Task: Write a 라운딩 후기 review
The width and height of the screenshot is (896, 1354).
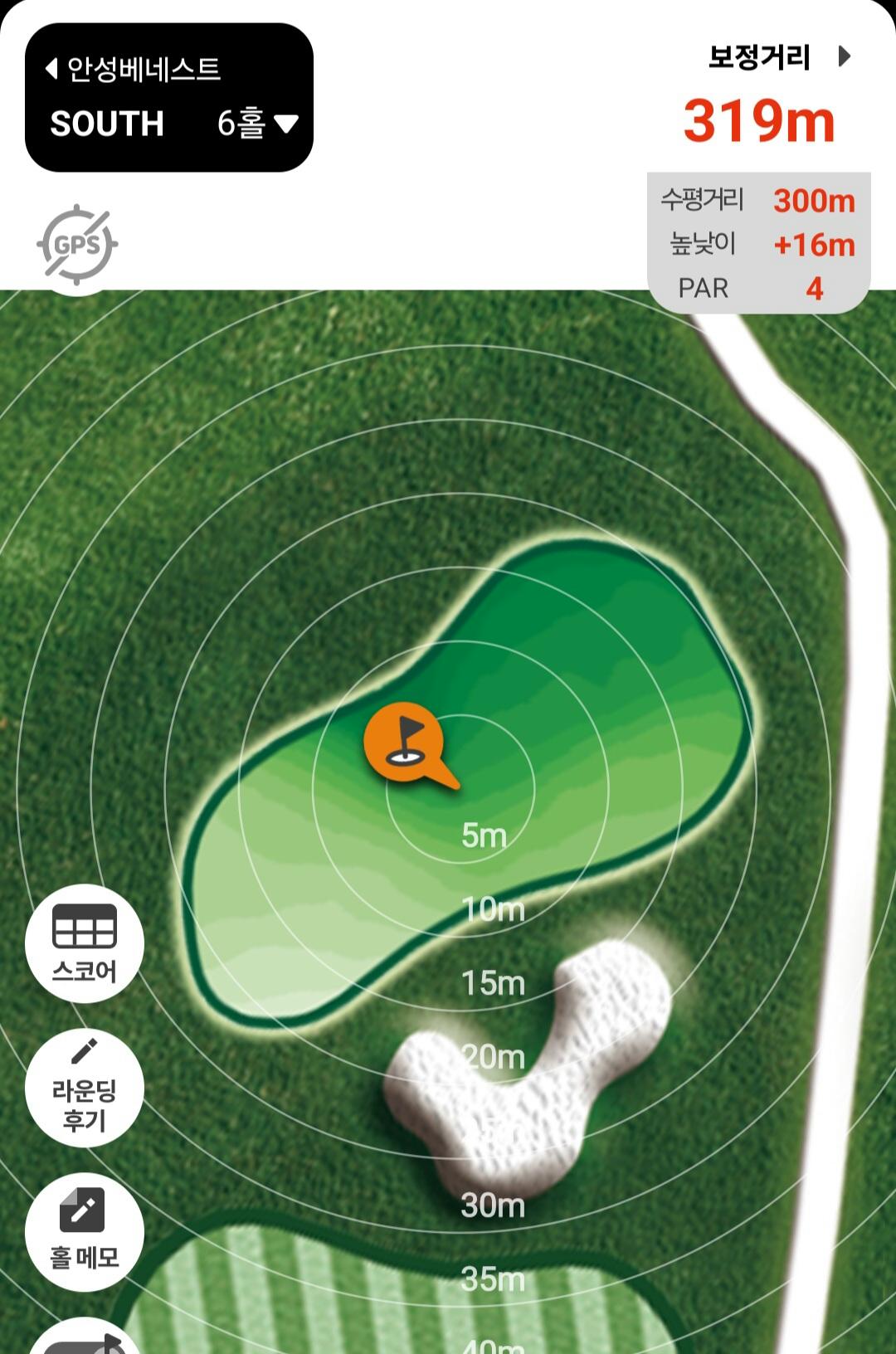Action: (x=85, y=1088)
